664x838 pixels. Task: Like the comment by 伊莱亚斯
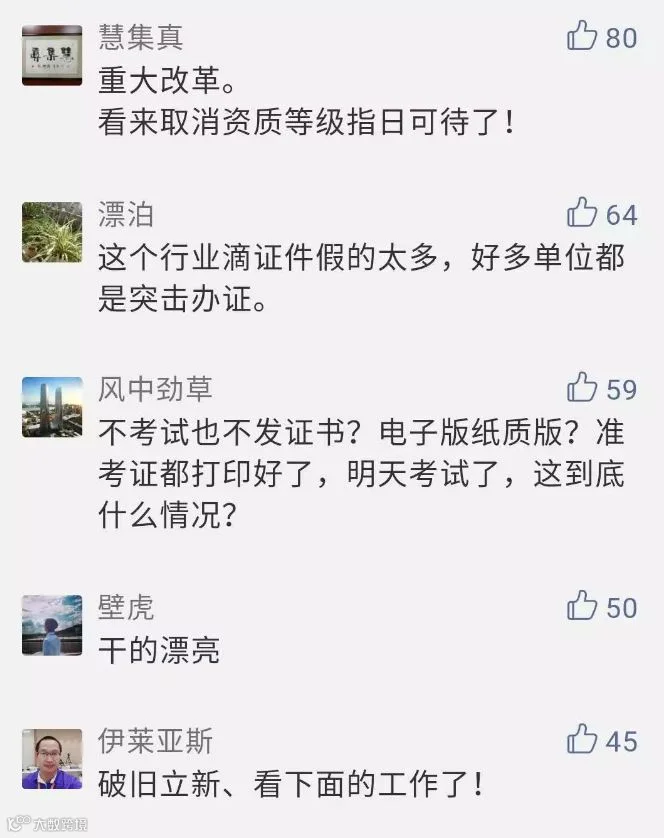[582, 739]
